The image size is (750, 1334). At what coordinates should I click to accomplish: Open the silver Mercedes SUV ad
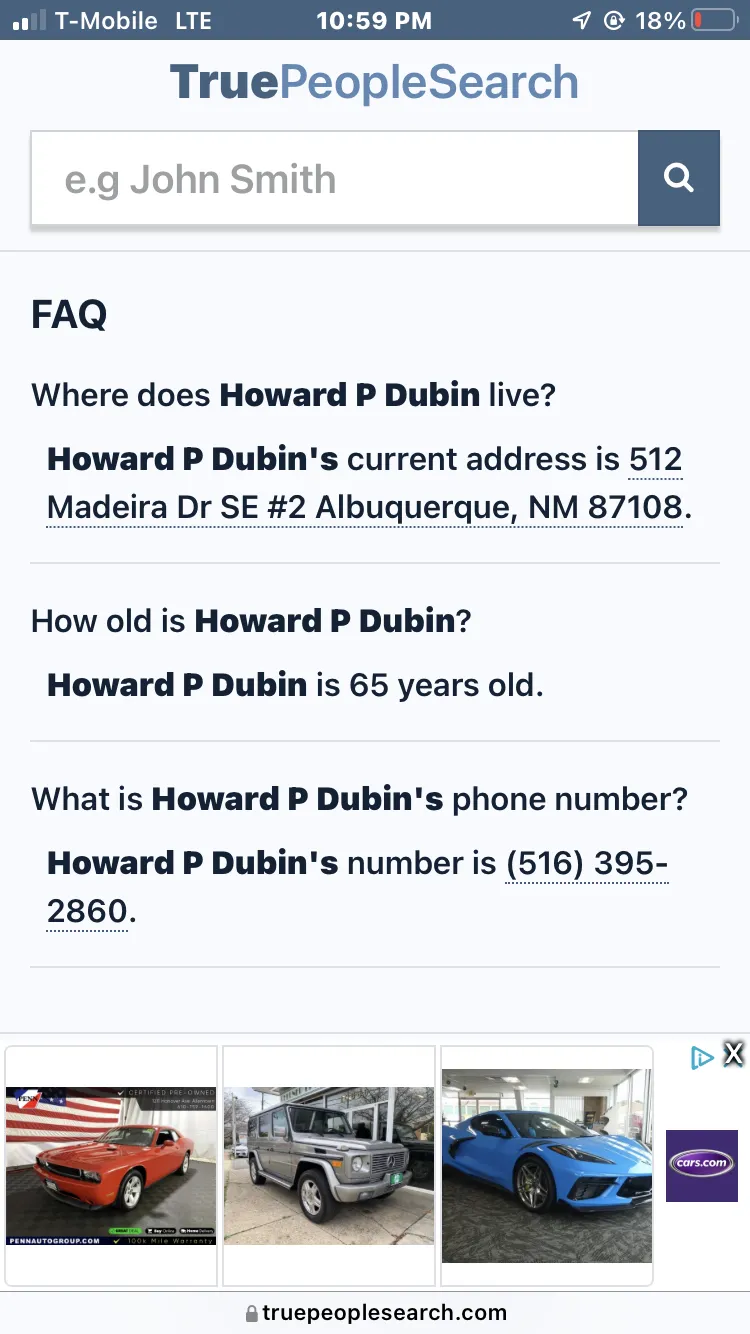tap(329, 1166)
